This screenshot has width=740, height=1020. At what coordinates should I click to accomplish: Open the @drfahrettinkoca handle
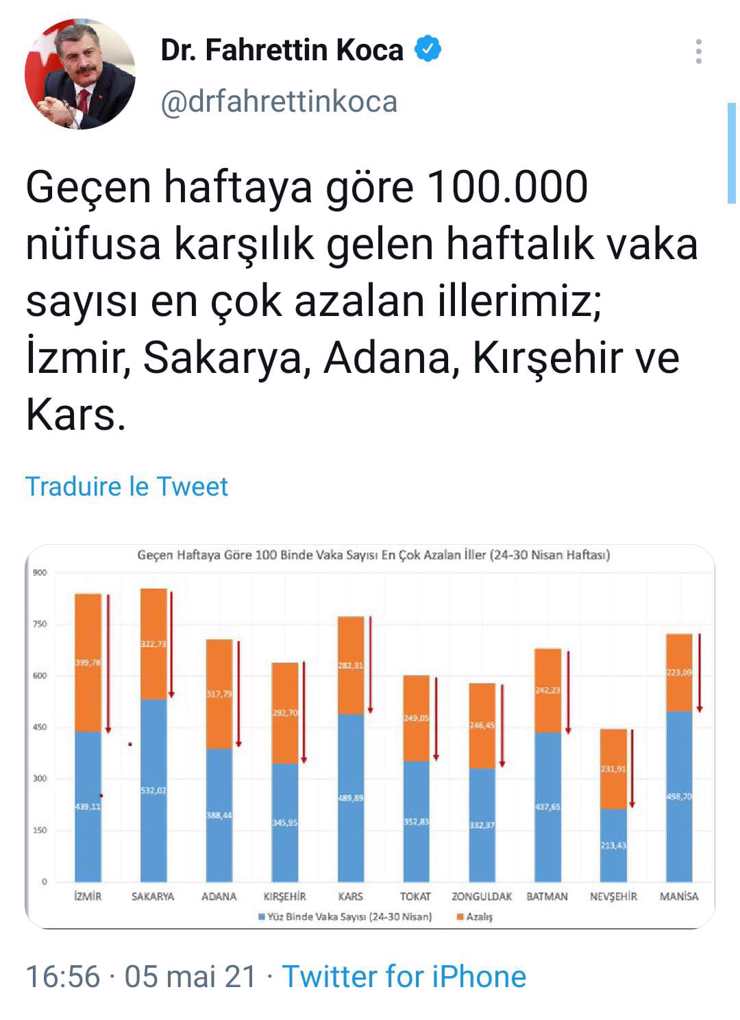279,102
